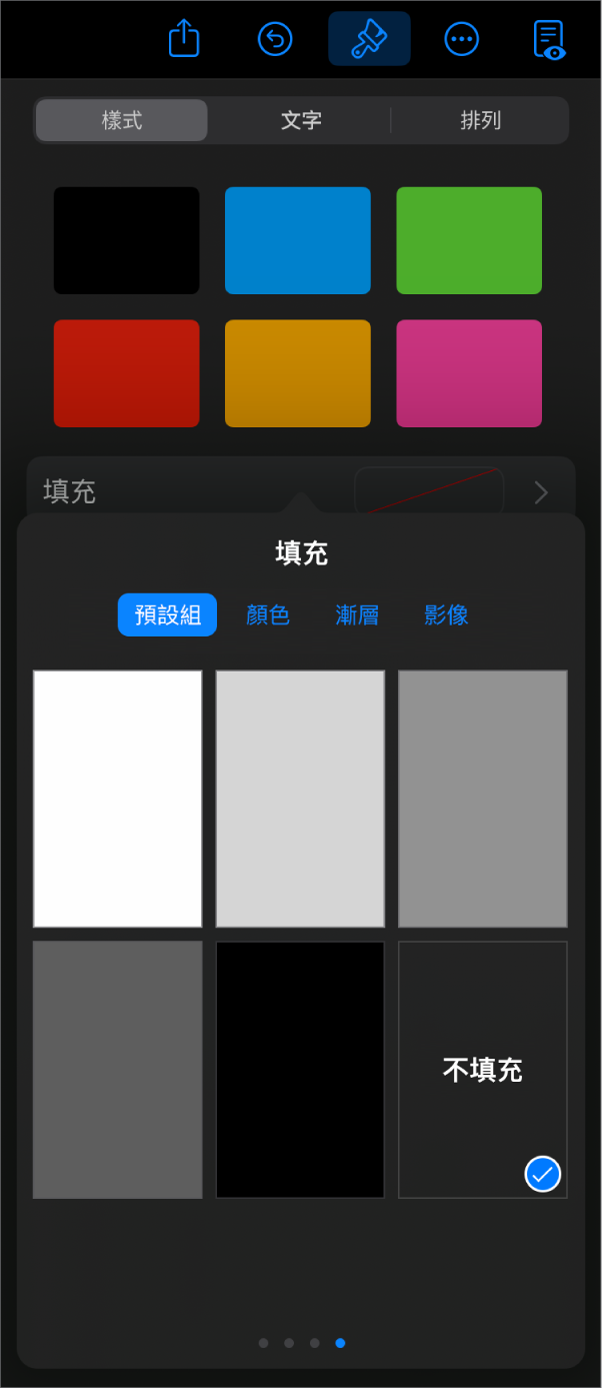Apply the orange shape style
603x1388 pixels.
[x=298, y=373]
